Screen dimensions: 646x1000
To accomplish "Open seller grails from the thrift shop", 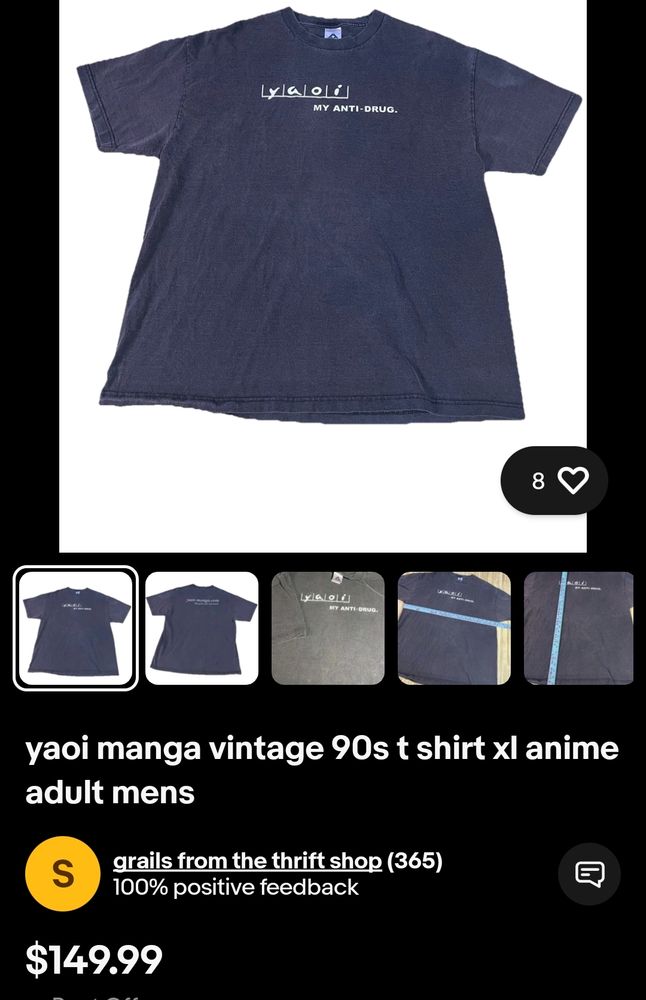I will 247,860.
